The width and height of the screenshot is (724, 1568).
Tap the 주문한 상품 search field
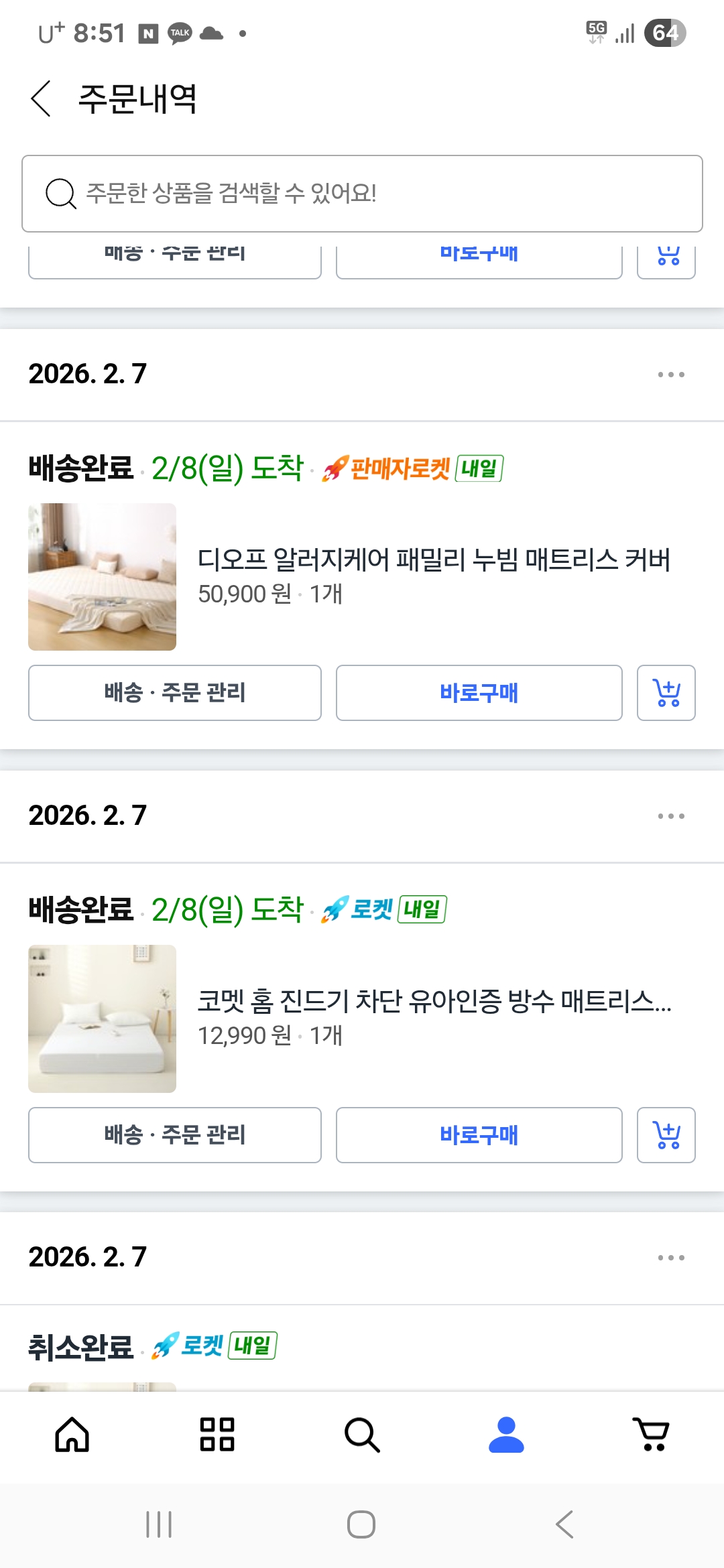(x=362, y=194)
